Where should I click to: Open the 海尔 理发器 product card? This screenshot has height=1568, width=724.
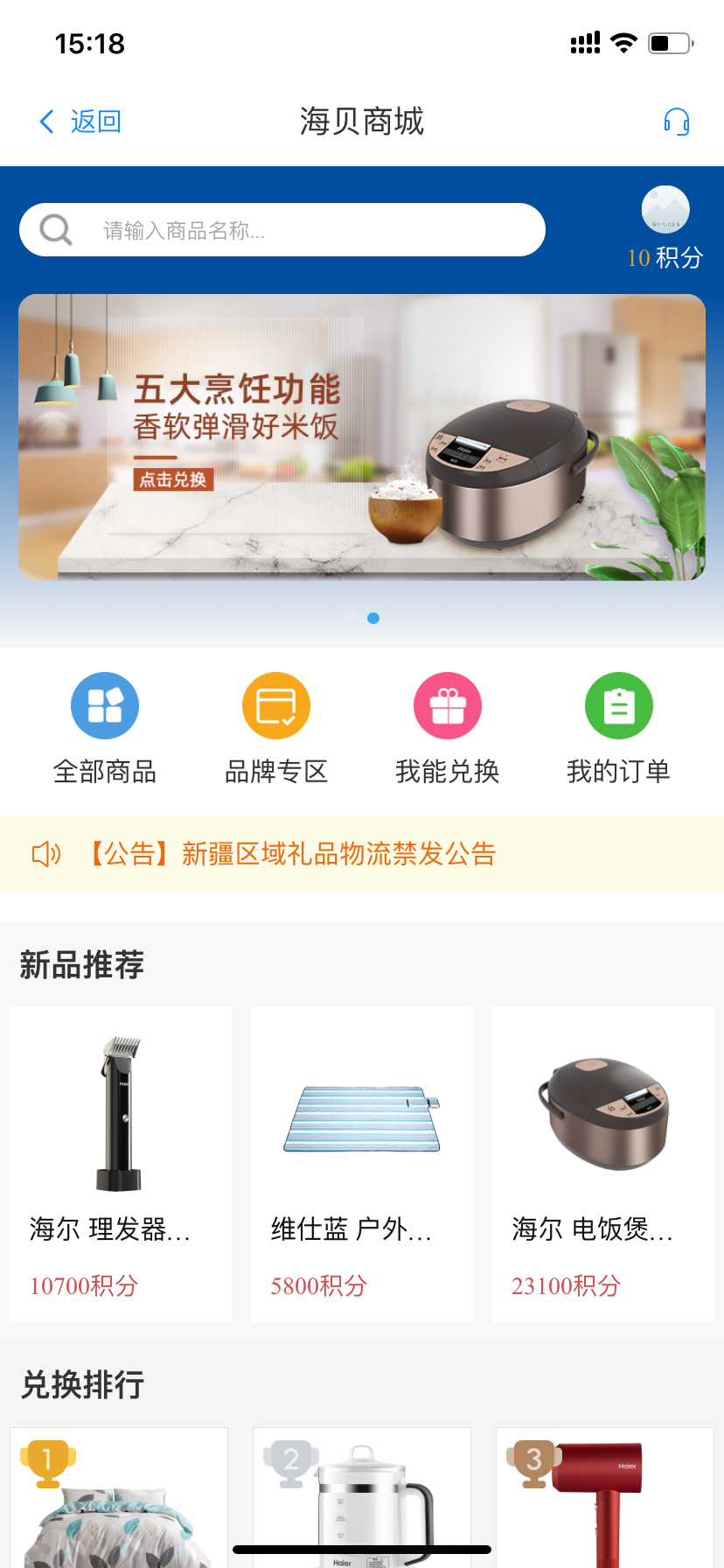(121, 1164)
